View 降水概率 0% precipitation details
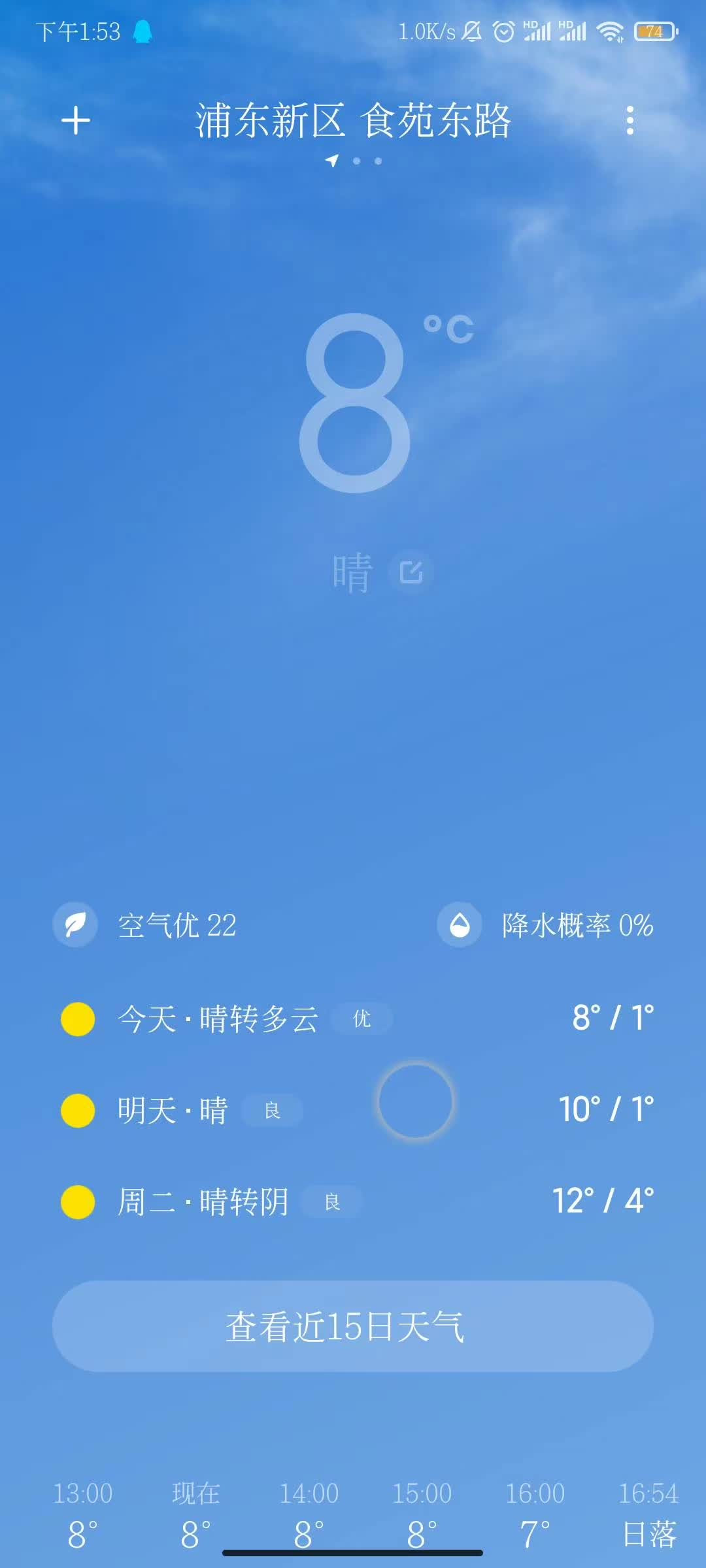Screen dimensions: 706x1568 [545, 925]
